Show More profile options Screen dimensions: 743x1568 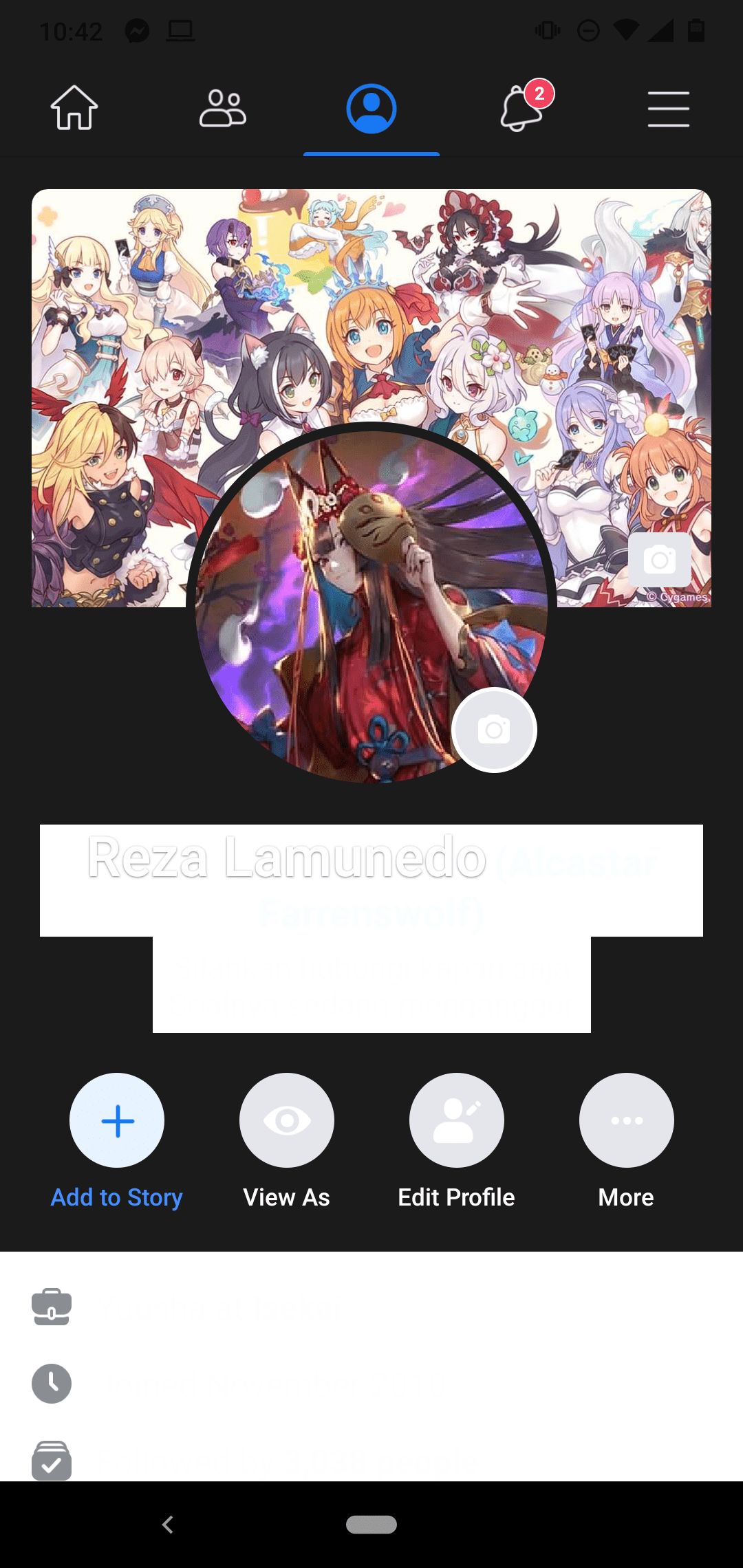(x=626, y=1120)
